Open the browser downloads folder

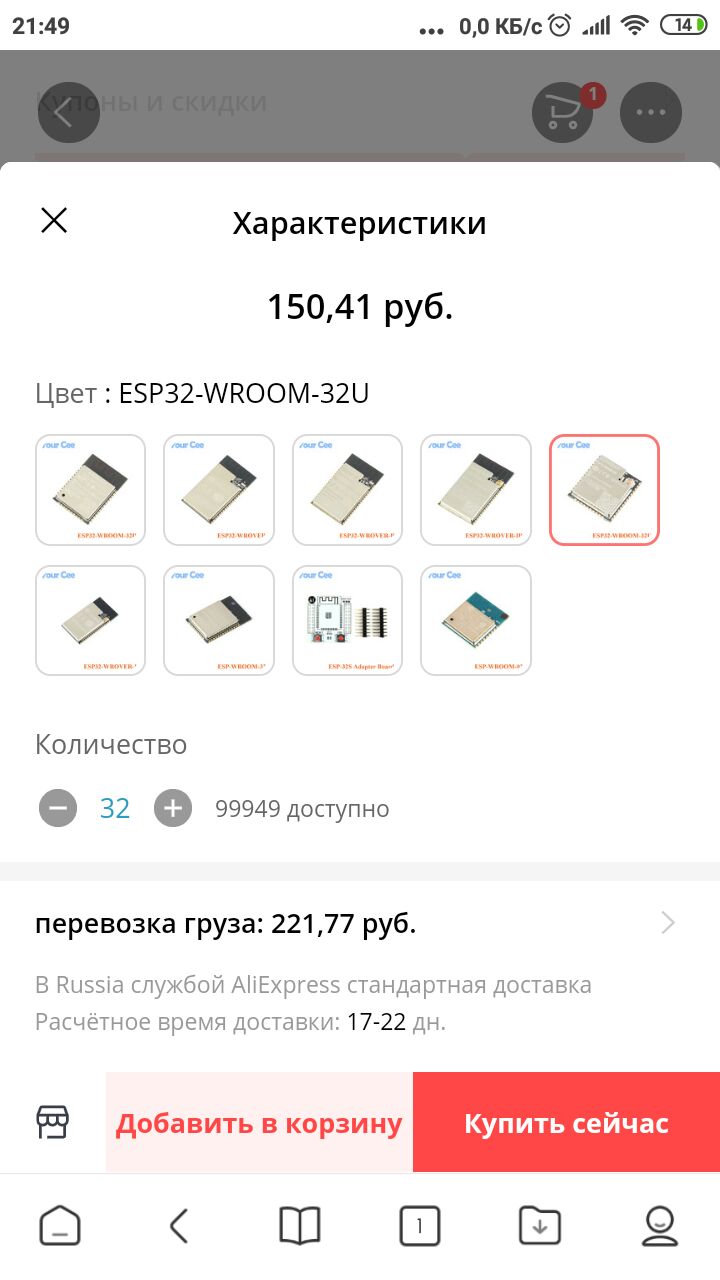pyautogui.click(x=540, y=1225)
